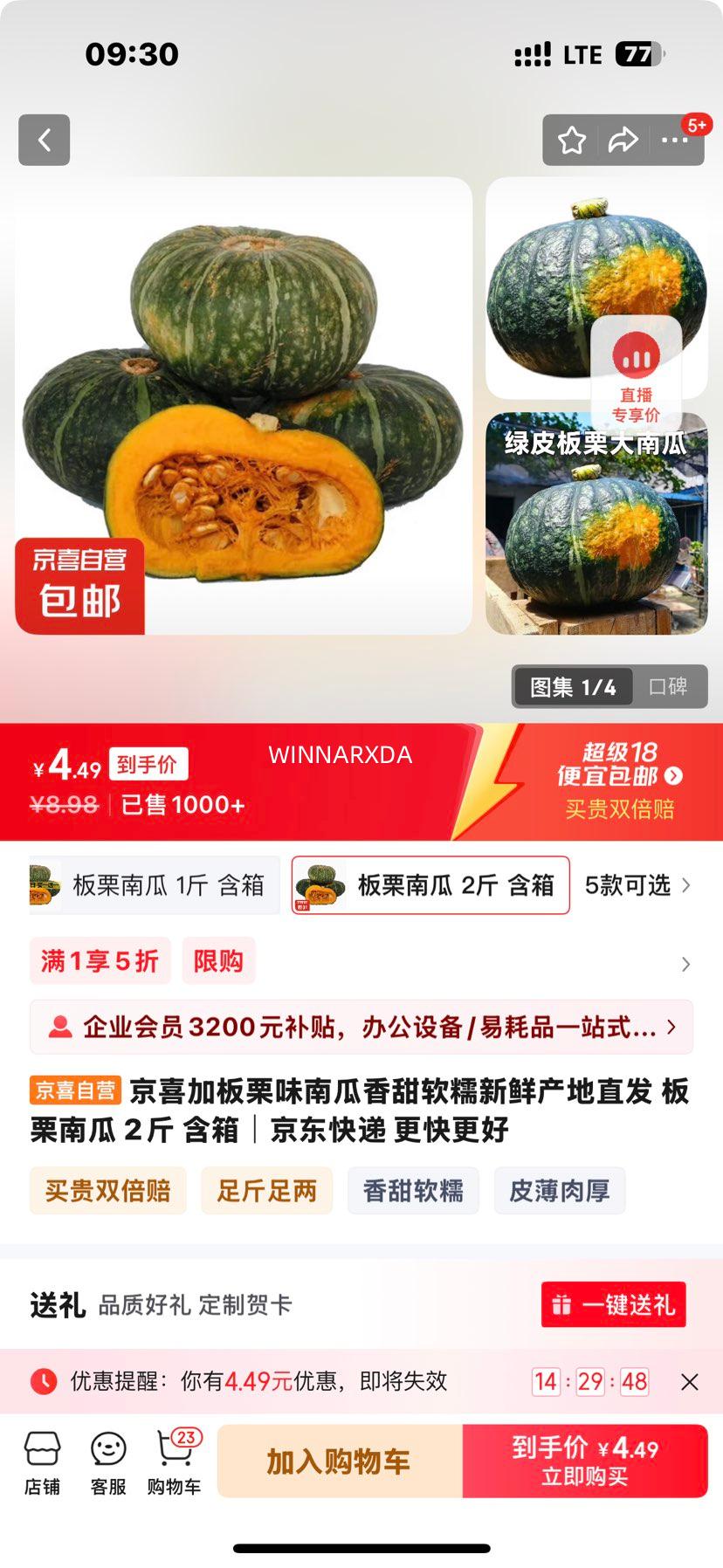
Task: Tap the 客服 customer service icon
Action: (107, 1460)
